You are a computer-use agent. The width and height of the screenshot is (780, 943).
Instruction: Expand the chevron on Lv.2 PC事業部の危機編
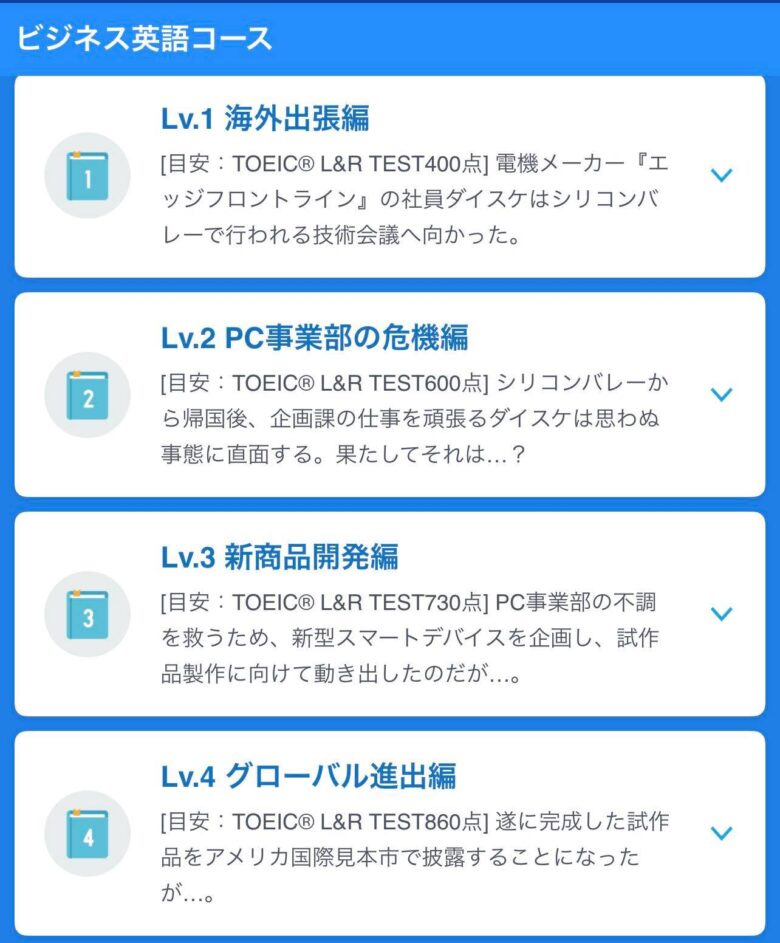coord(721,395)
